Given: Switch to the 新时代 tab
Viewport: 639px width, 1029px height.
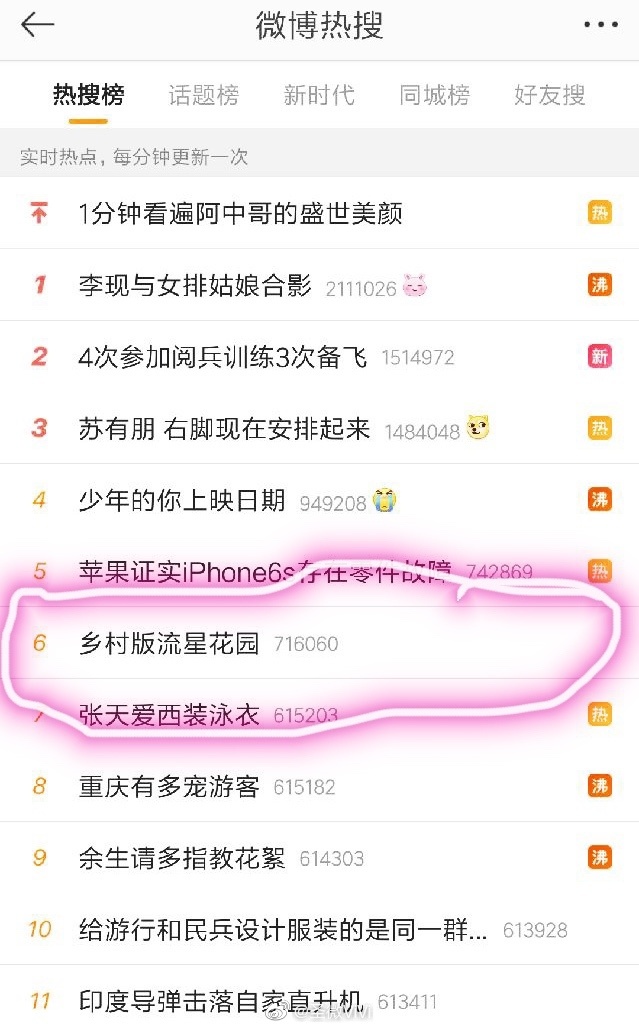Looking at the screenshot, I should (319, 96).
